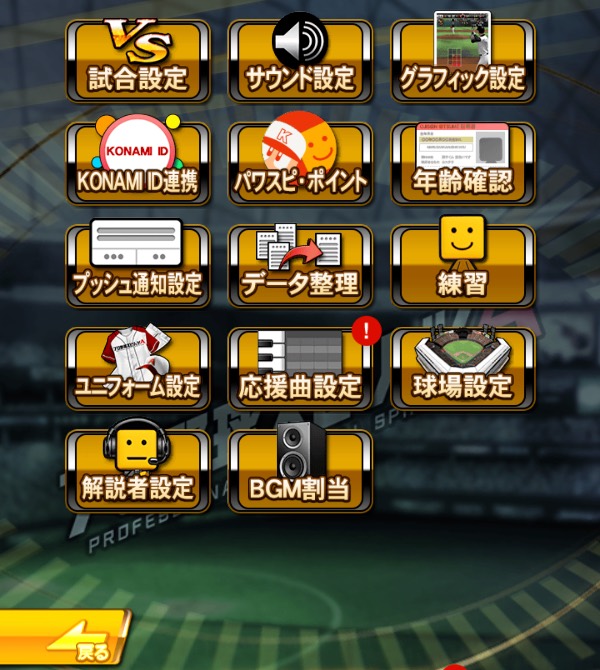The width and height of the screenshot is (600, 670).
Task: Open パワスピ・ポイント
Action: [x=300, y=164]
